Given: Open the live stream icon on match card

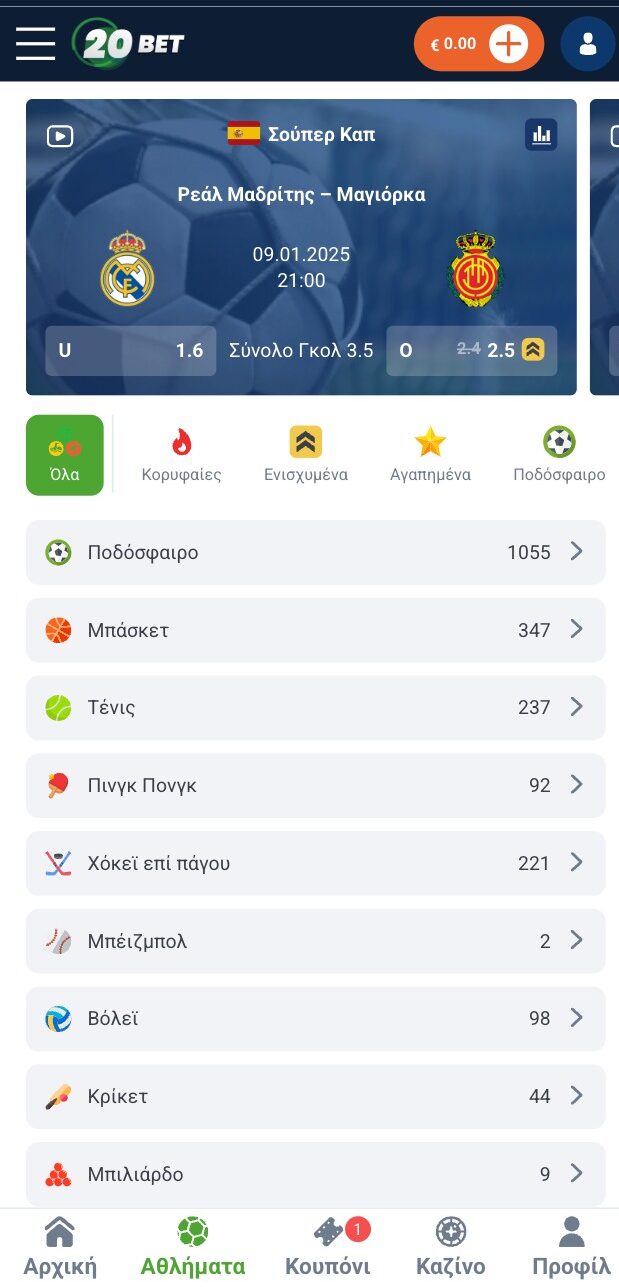Looking at the screenshot, I should [x=60, y=135].
